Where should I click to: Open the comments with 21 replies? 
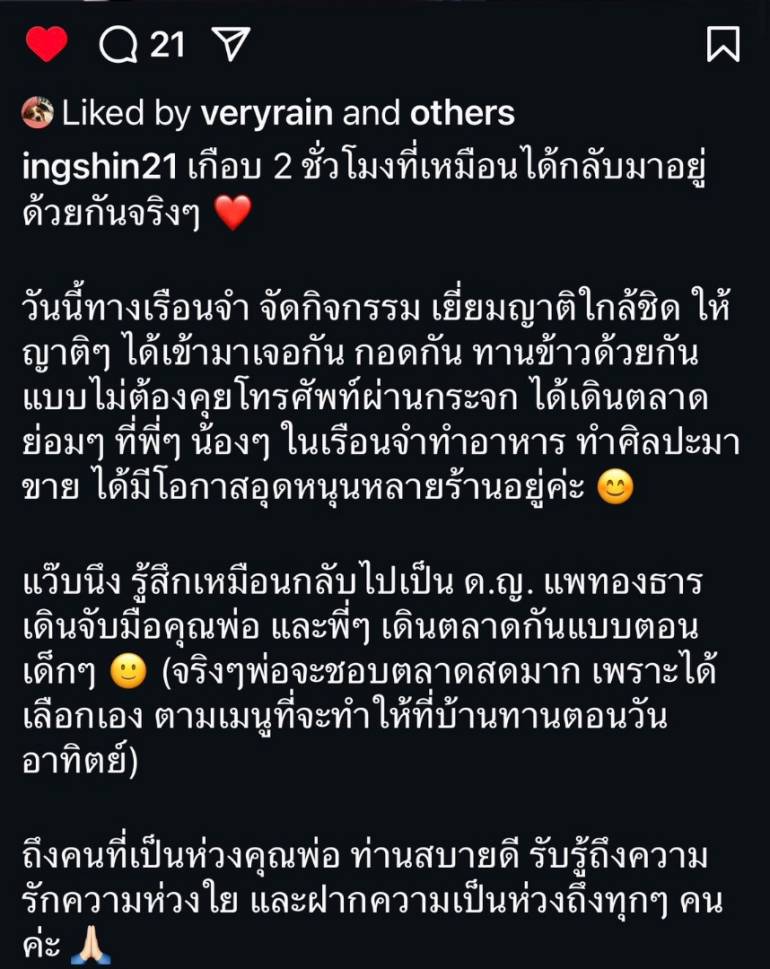(x=119, y=44)
